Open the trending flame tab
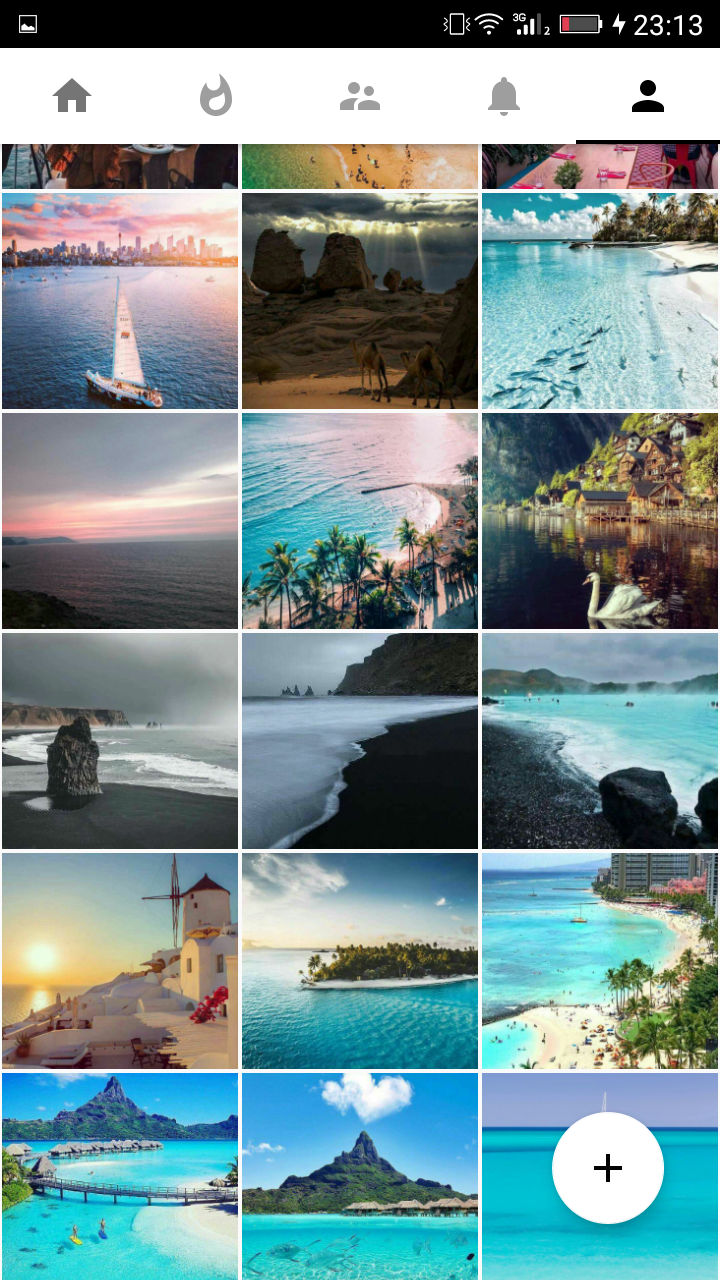Screen dimensions: 720x1280 point(216,96)
